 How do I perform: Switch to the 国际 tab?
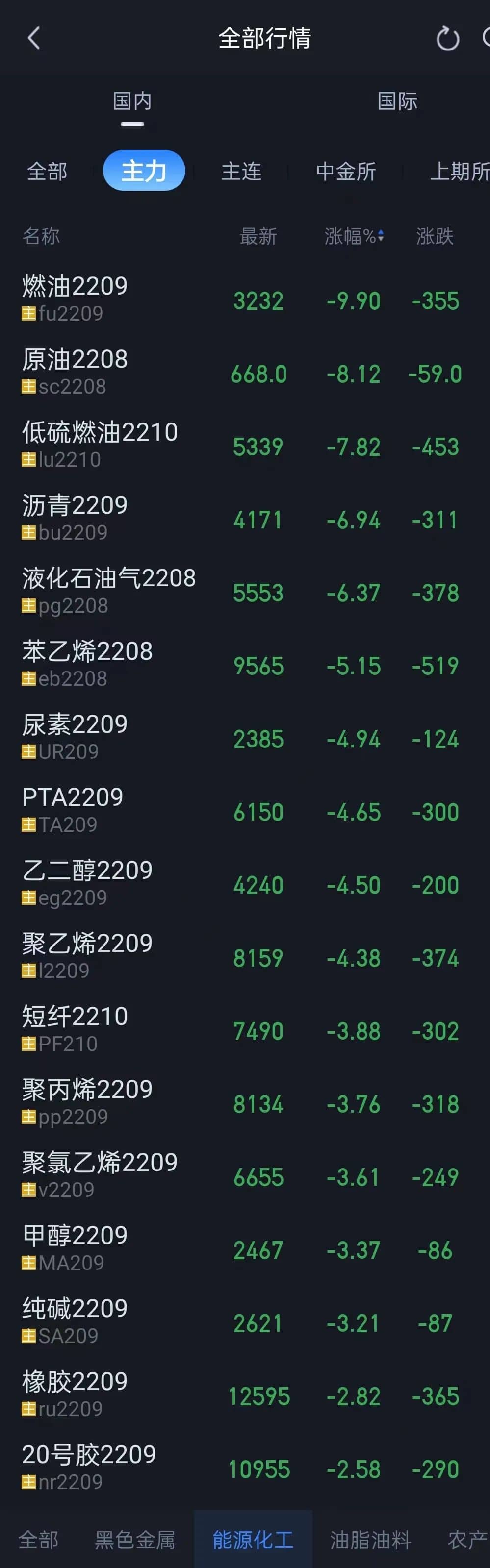click(397, 101)
